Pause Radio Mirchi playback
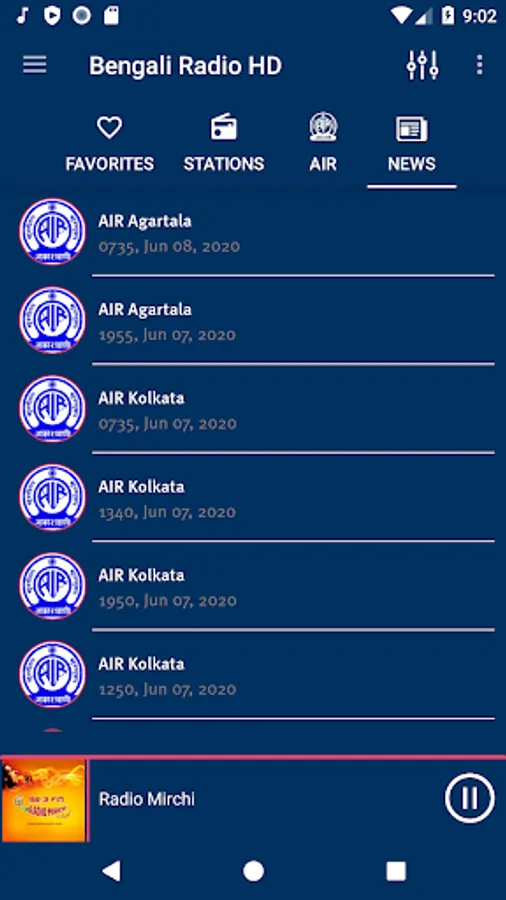Viewport: 506px width, 900px height. click(469, 798)
